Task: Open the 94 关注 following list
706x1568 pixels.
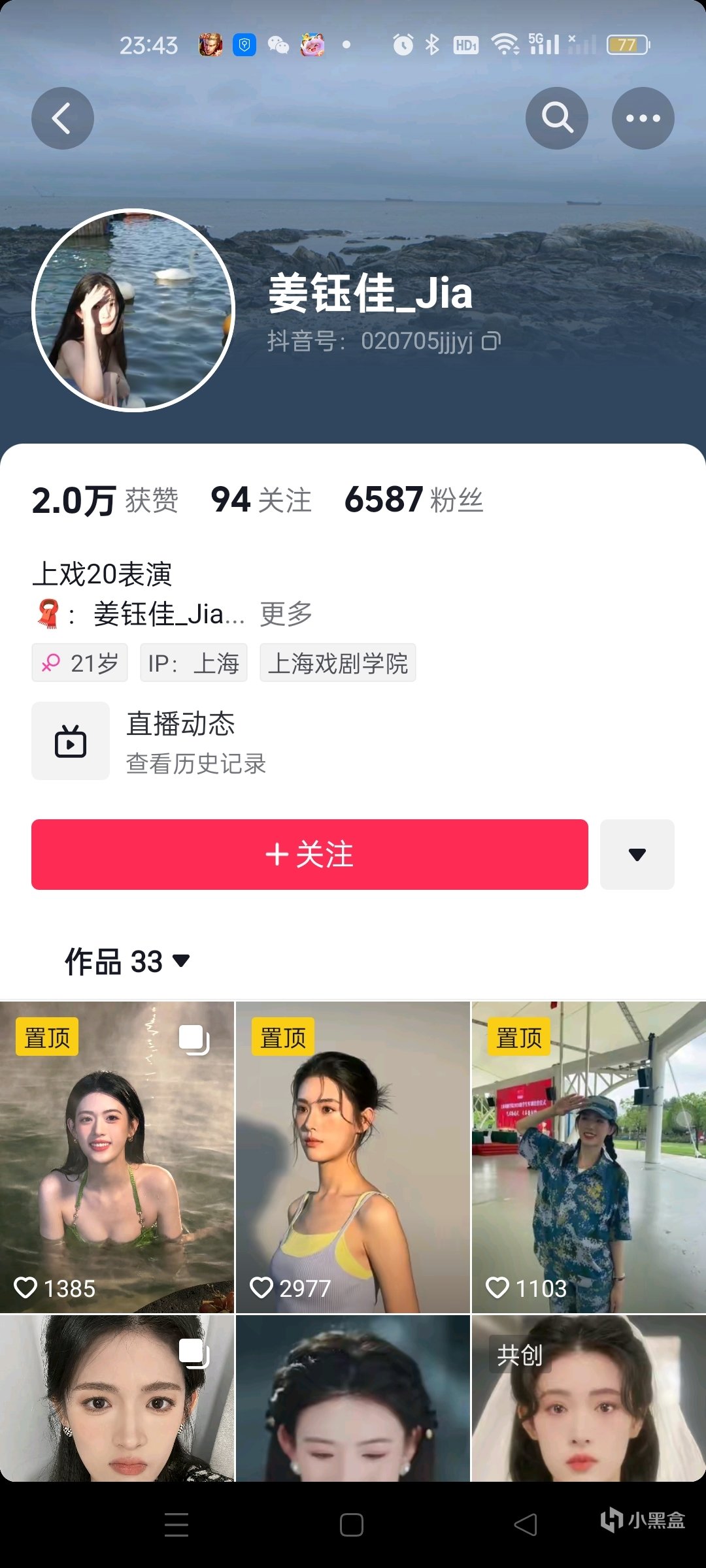Action: (261, 500)
